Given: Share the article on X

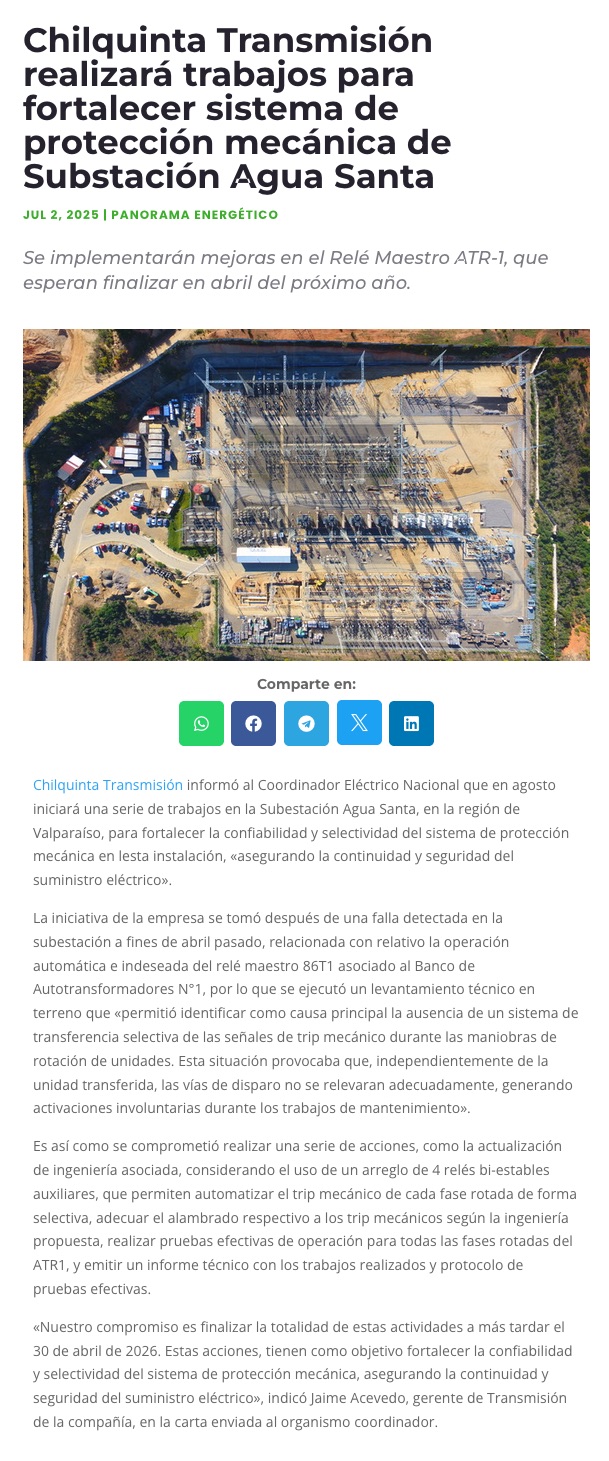Looking at the screenshot, I should coord(359,723).
